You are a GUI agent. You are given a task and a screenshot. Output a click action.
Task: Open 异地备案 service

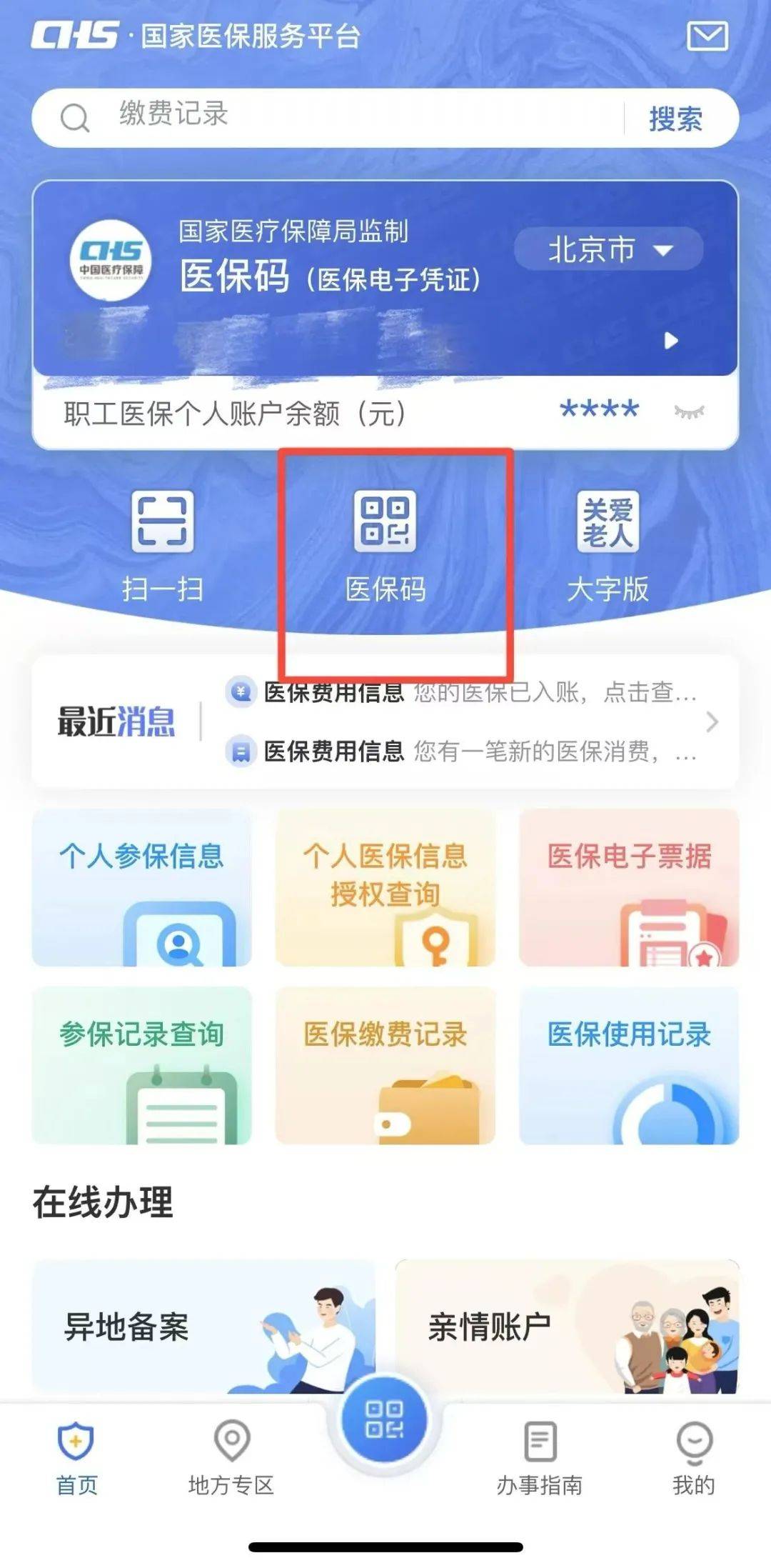203,1327
